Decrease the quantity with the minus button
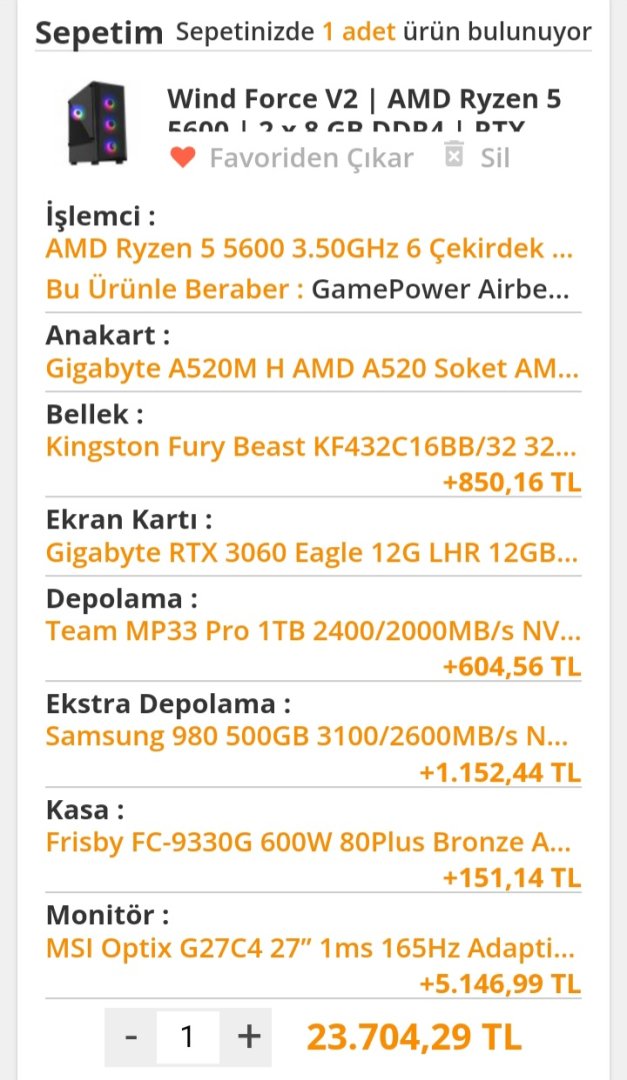The height and width of the screenshot is (1080, 627). click(x=131, y=1036)
